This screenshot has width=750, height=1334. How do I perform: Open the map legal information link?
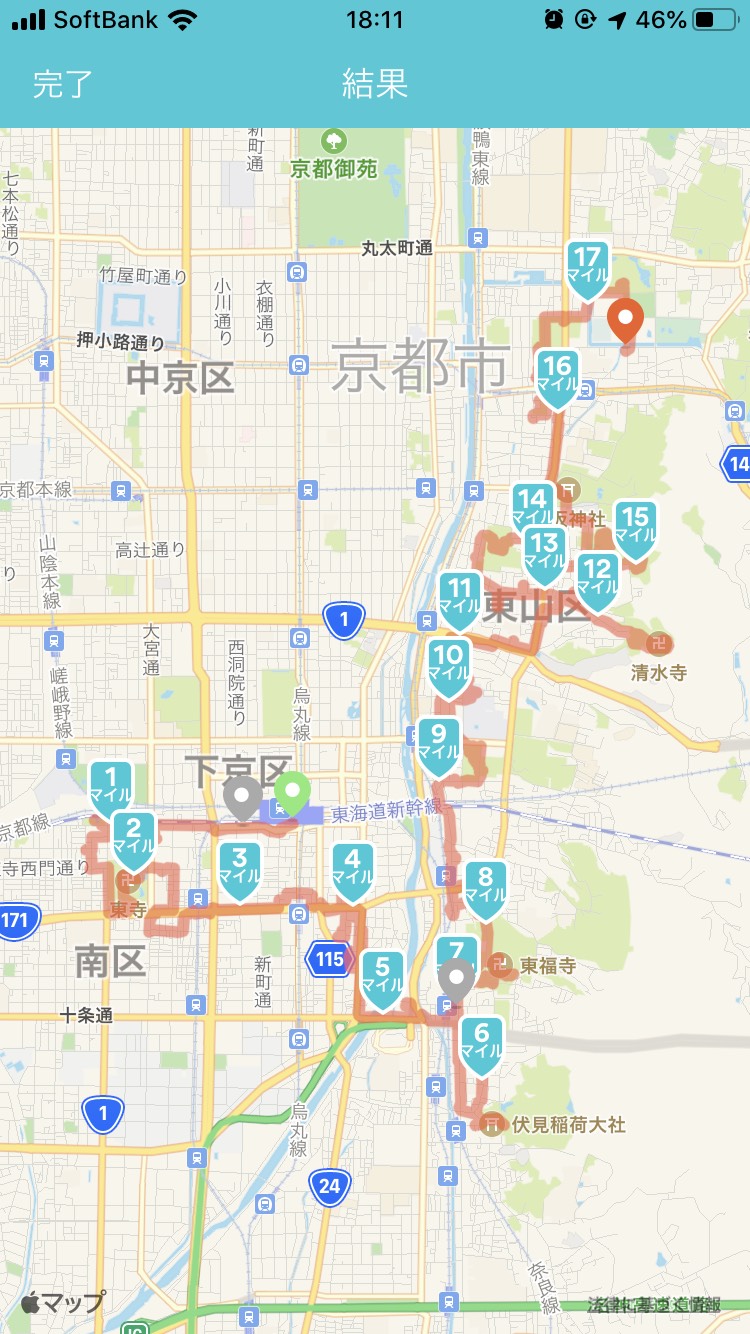654,1304
